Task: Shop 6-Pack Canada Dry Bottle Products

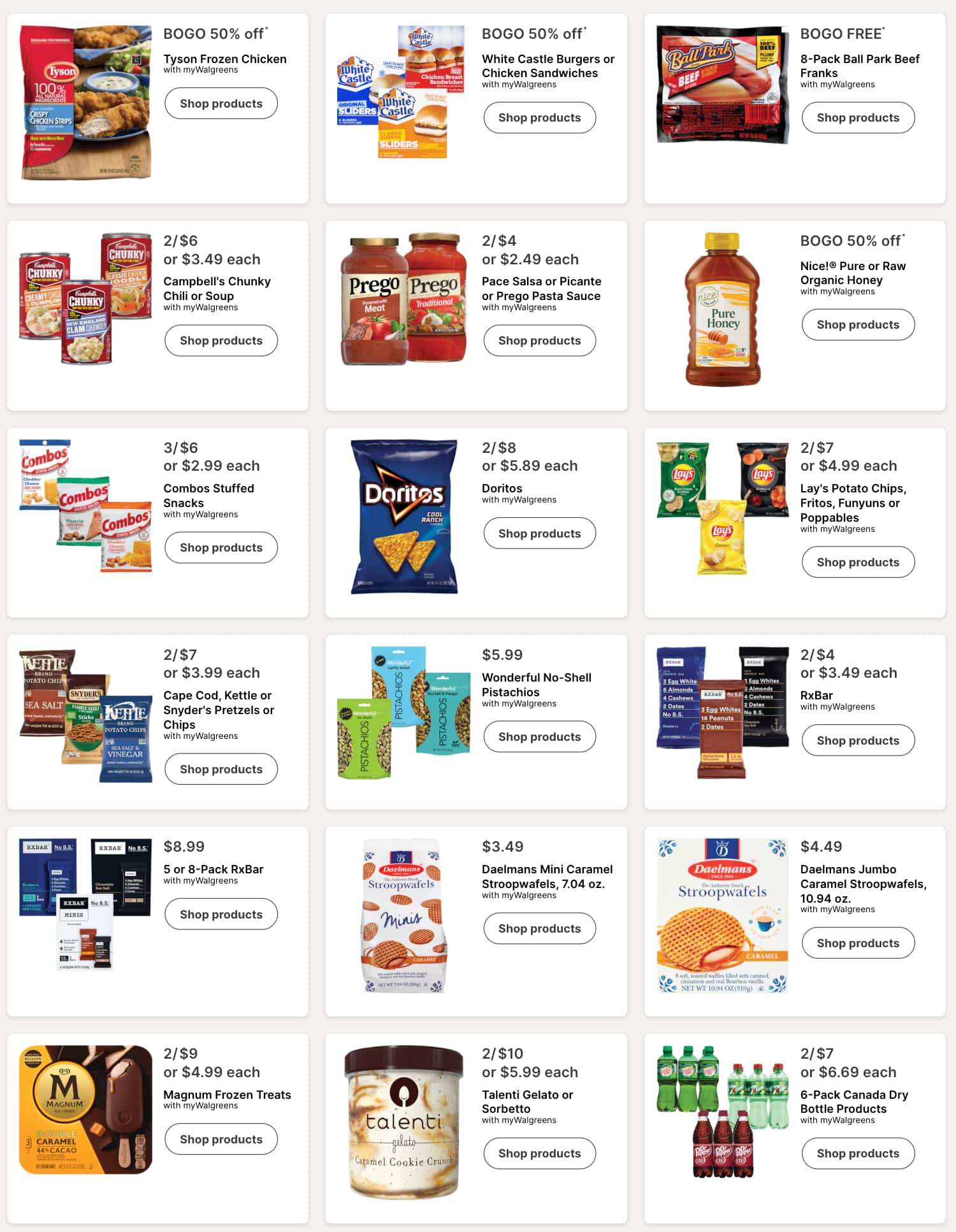Action: tap(857, 1154)
